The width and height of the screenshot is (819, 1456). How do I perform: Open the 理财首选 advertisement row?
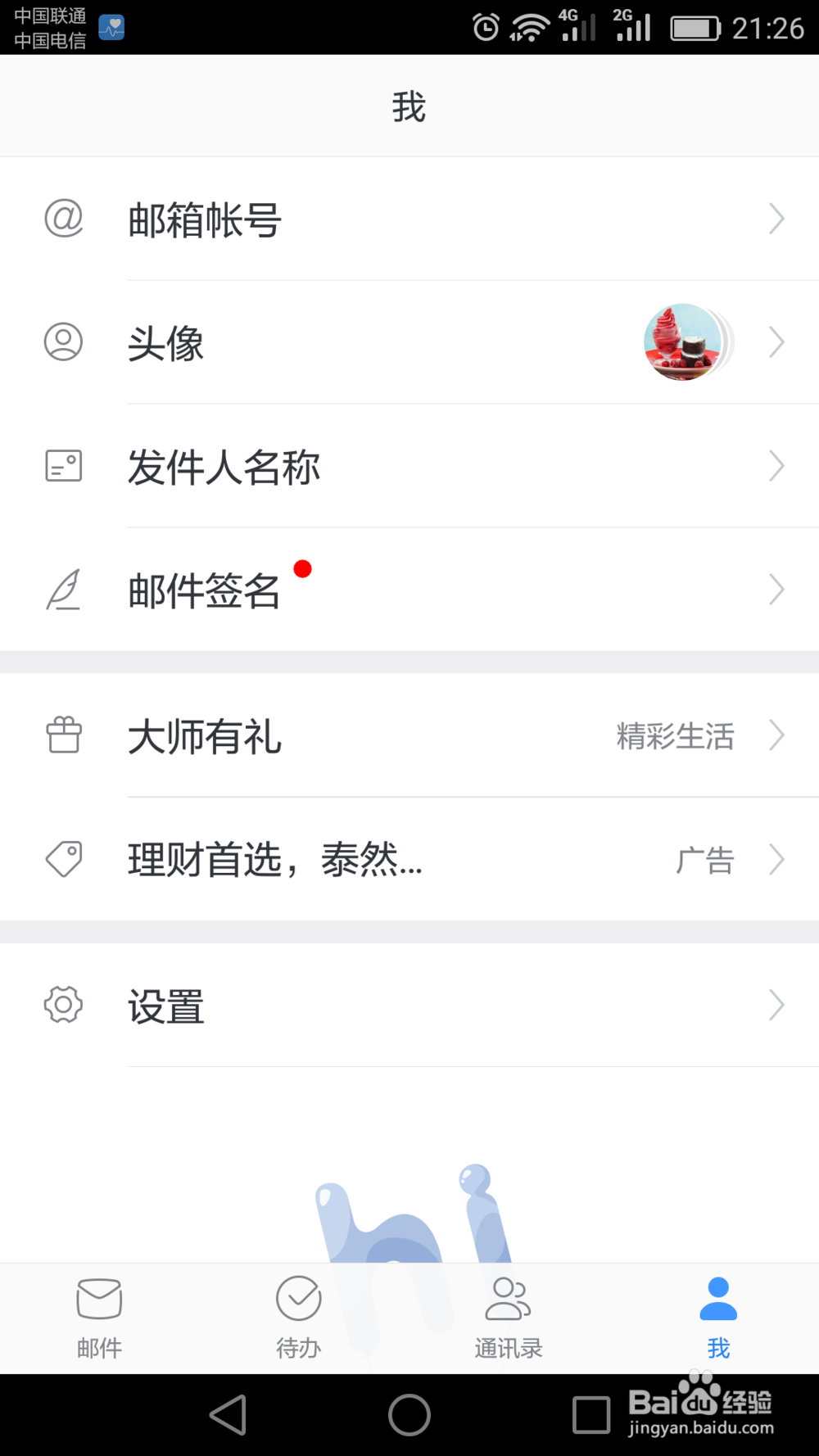409,860
